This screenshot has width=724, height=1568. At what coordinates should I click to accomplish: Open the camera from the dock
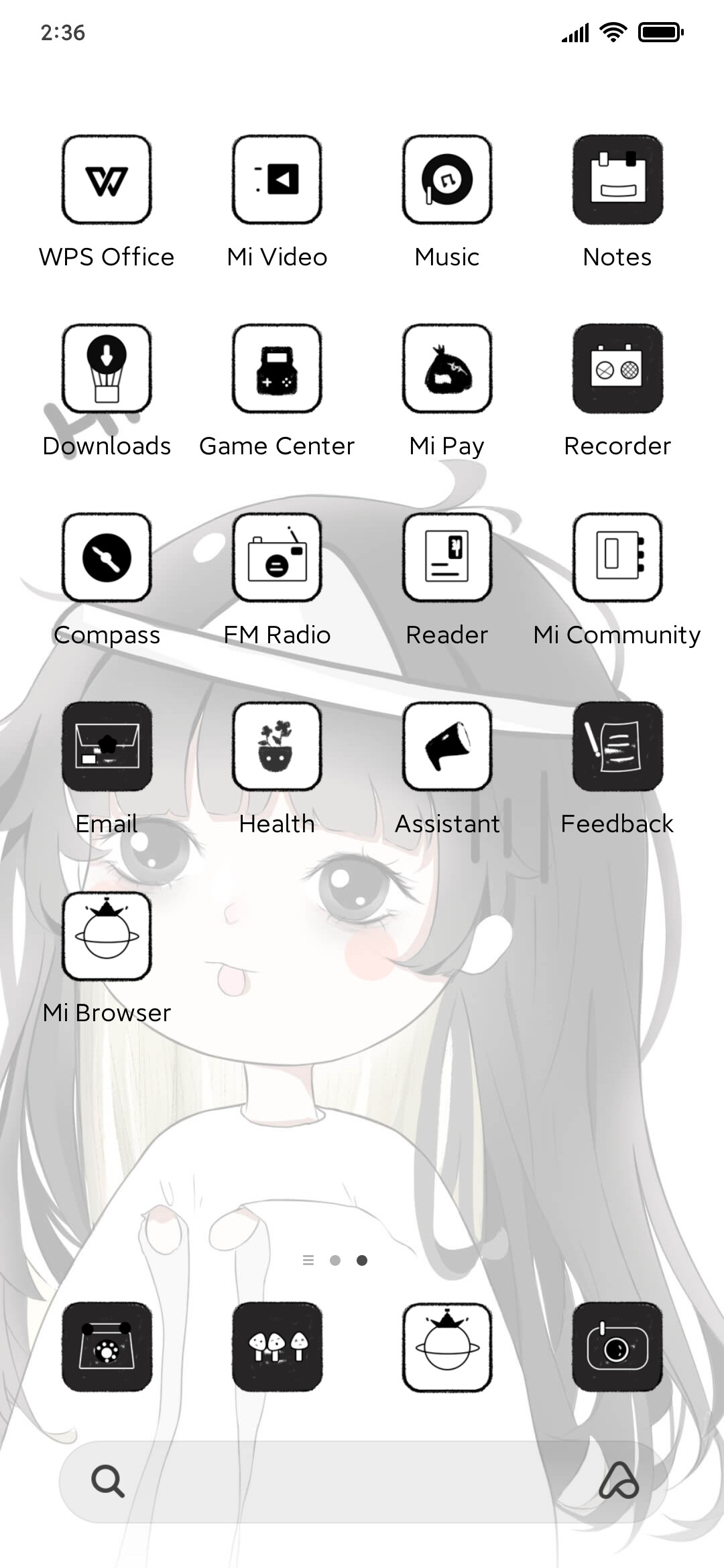617,1347
